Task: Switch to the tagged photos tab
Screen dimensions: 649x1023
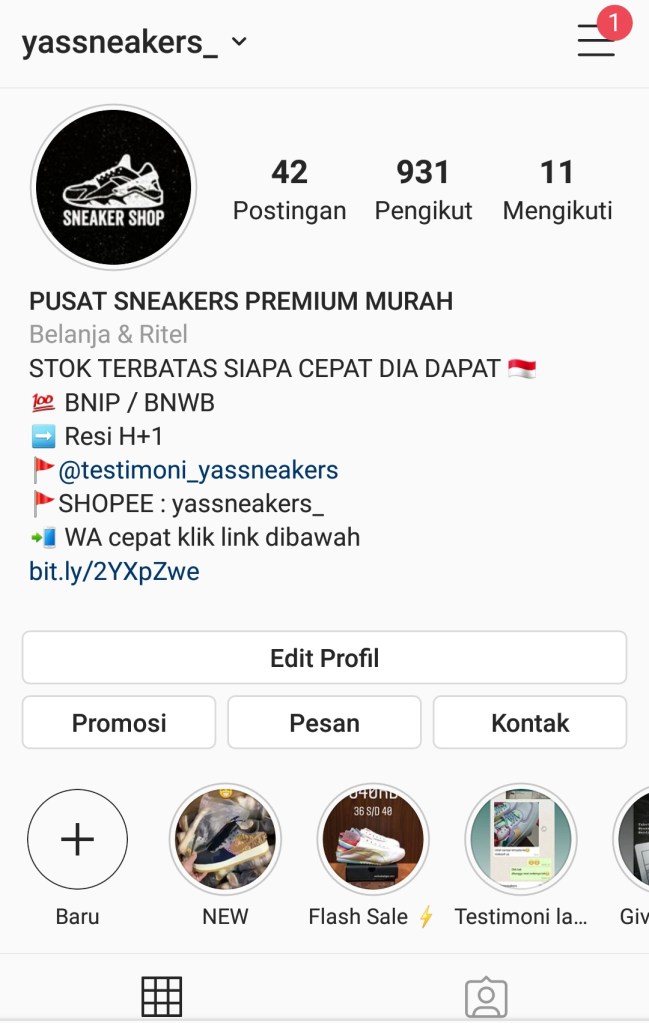Action: point(486,996)
